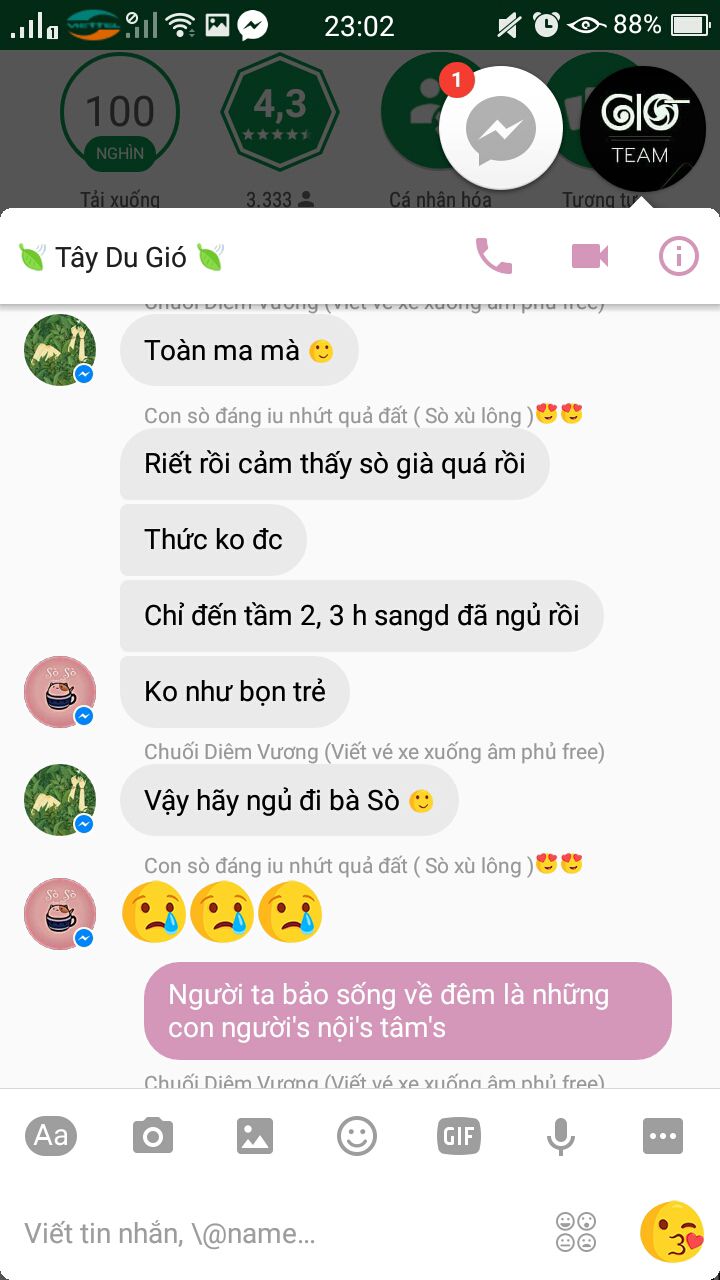The width and height of the screenshot is (720, 1280).
Task: Show more options with the three dots
Action: [x=663, y=1136]
